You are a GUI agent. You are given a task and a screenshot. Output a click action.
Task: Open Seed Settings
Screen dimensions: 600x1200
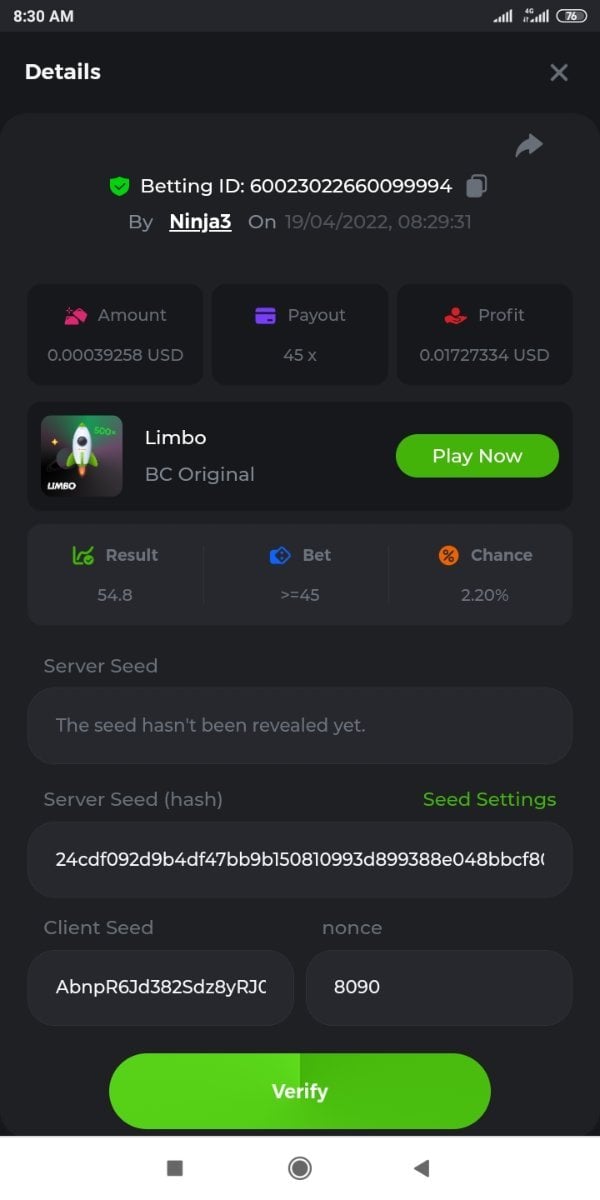(489, 799)
